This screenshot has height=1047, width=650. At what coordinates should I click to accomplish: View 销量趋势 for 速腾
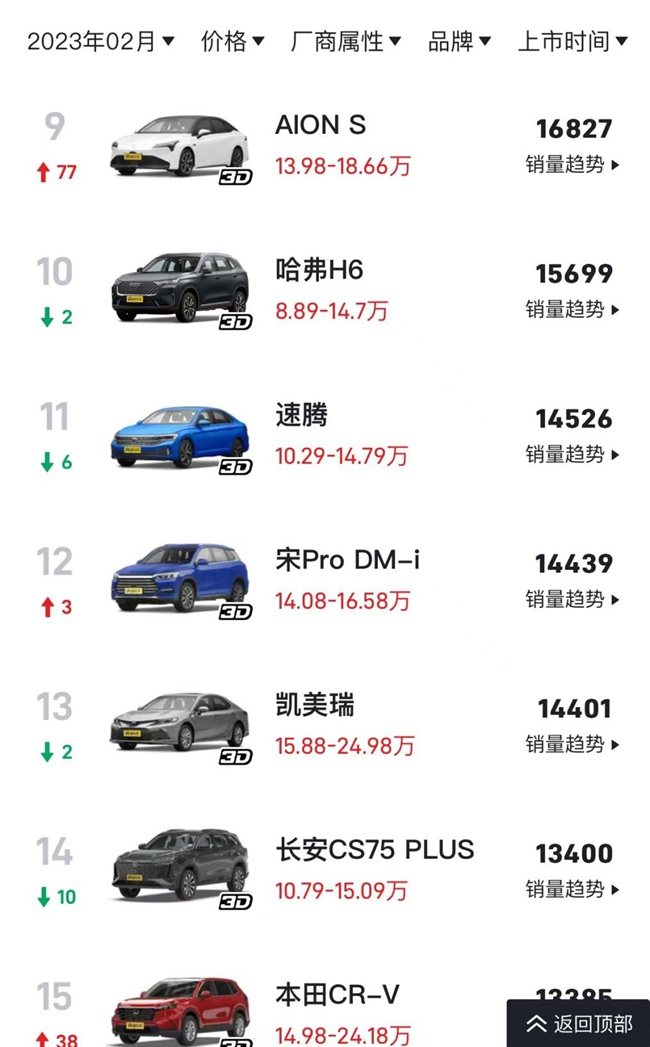573,455
